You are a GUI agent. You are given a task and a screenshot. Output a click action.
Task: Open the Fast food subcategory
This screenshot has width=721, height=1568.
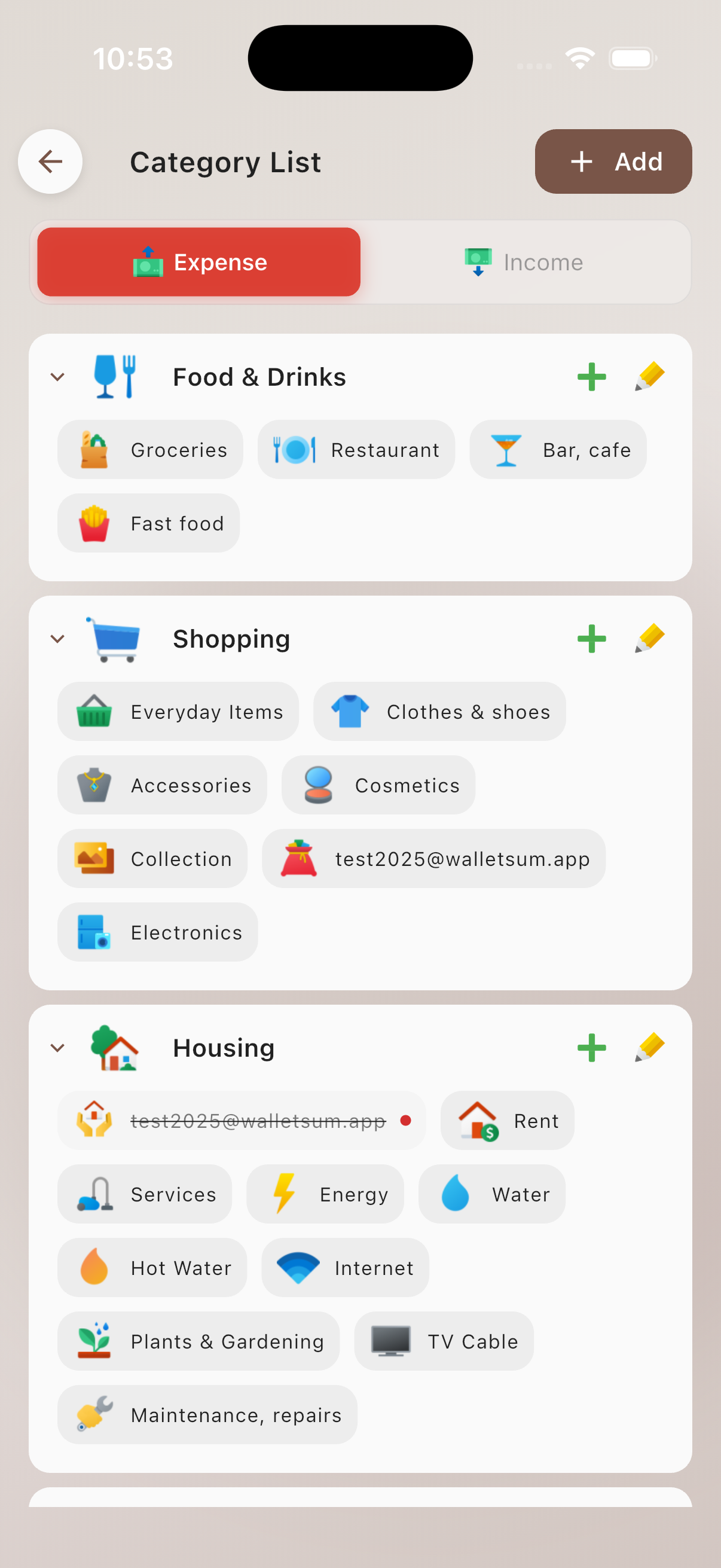[x=148, y=523]
